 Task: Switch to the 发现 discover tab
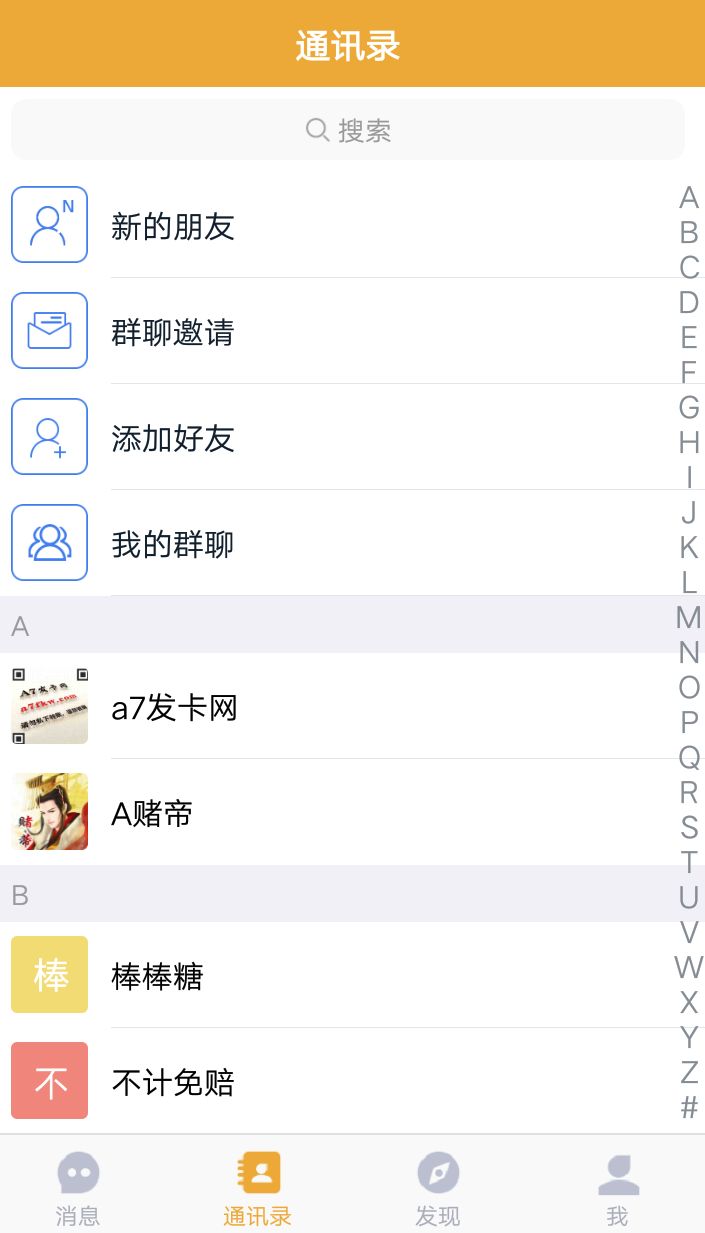point(438,1187)
